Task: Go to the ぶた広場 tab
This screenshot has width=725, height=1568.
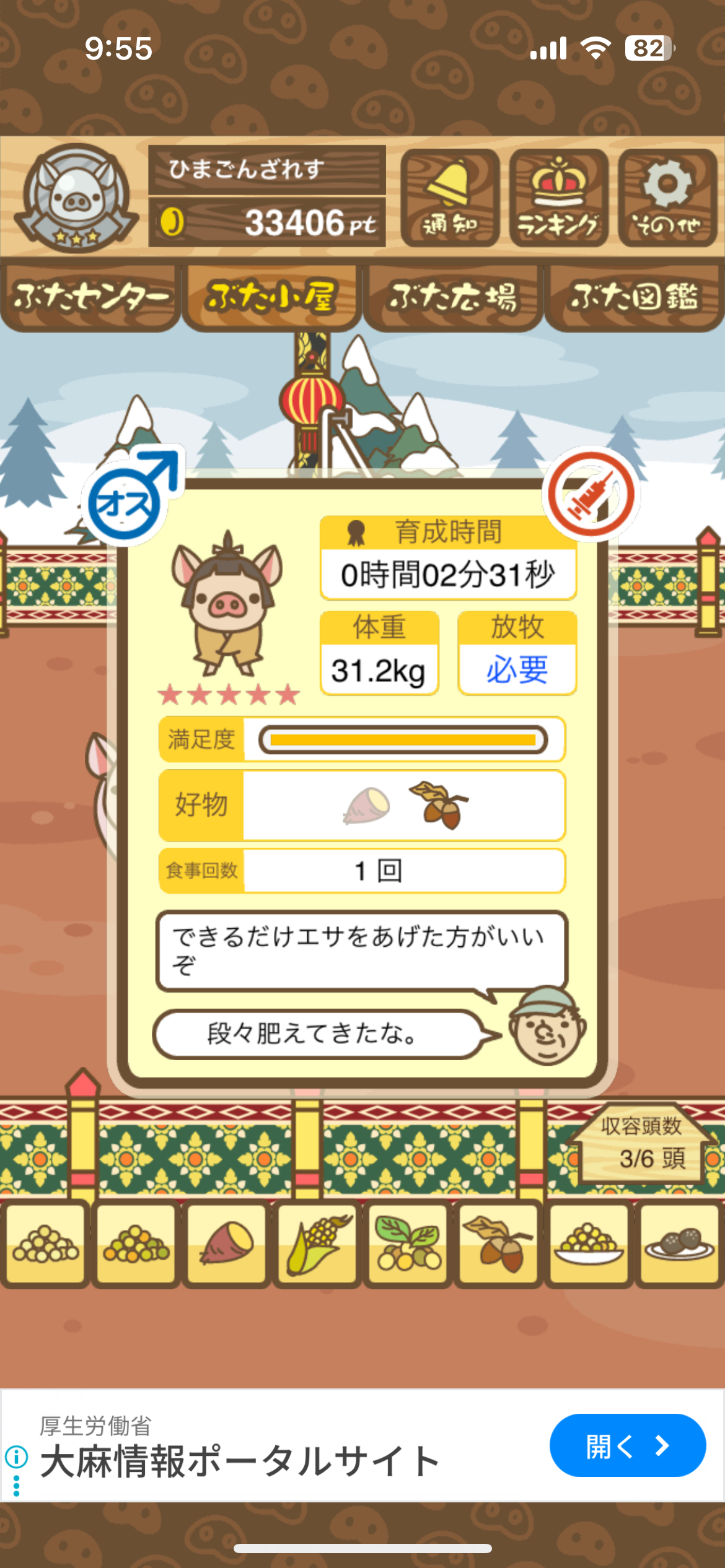Action: point(453,298)
